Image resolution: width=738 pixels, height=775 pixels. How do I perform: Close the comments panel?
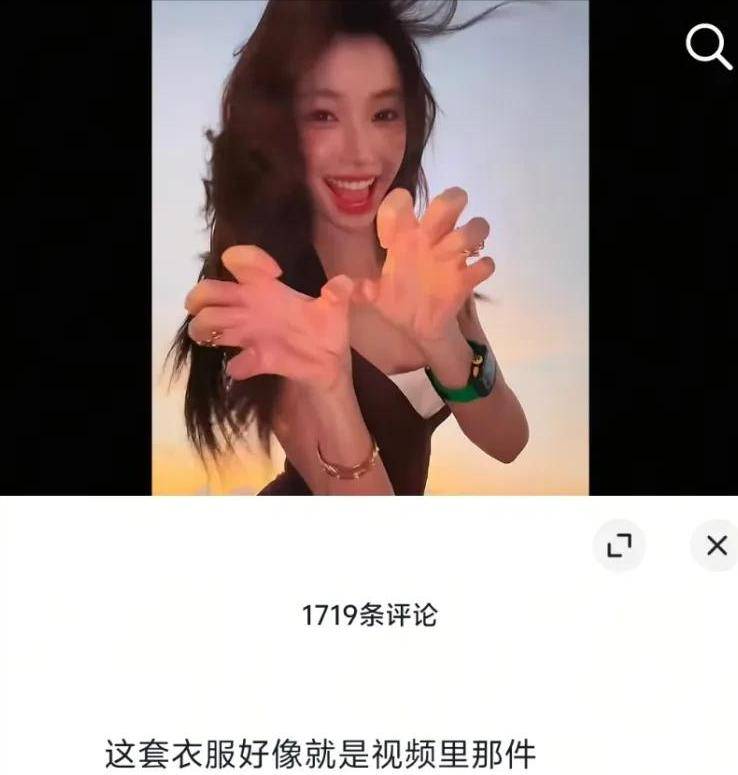[716, 545]
